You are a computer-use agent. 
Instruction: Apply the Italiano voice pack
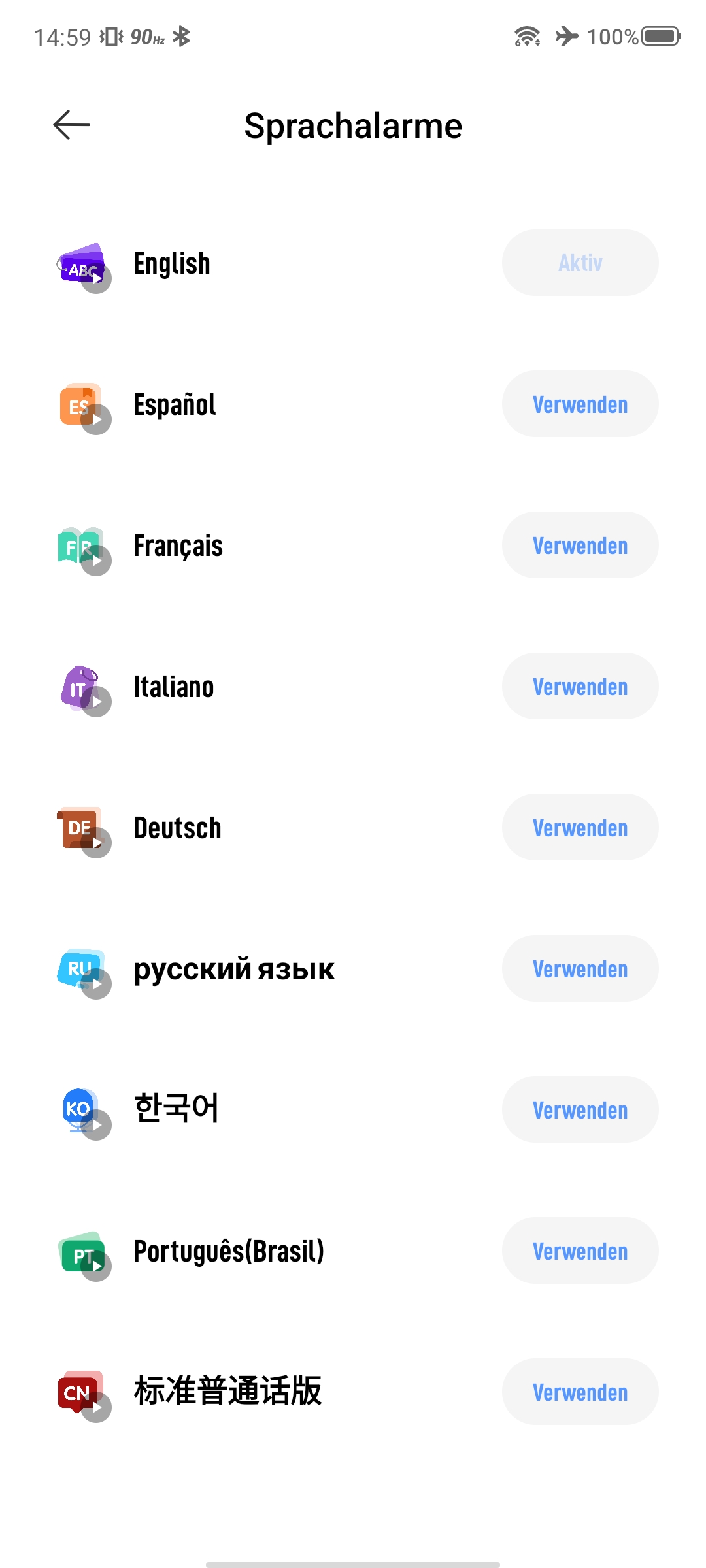coord(580,686)
